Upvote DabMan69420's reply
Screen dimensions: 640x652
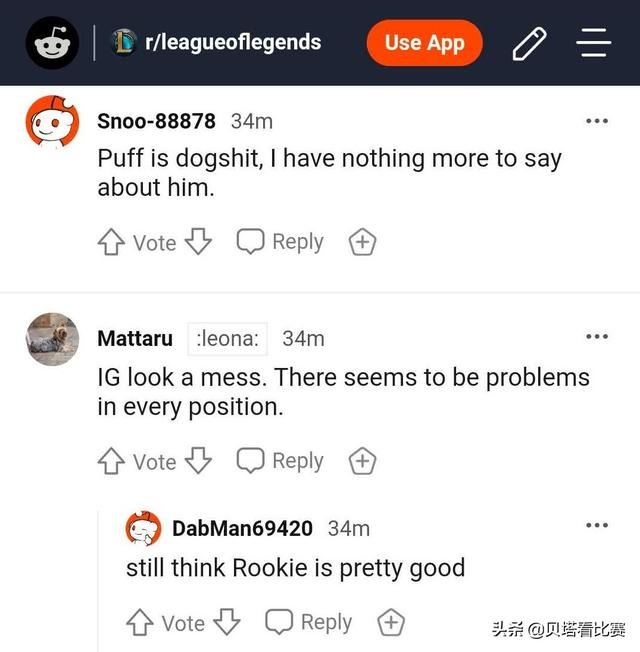tap(139, 623)
